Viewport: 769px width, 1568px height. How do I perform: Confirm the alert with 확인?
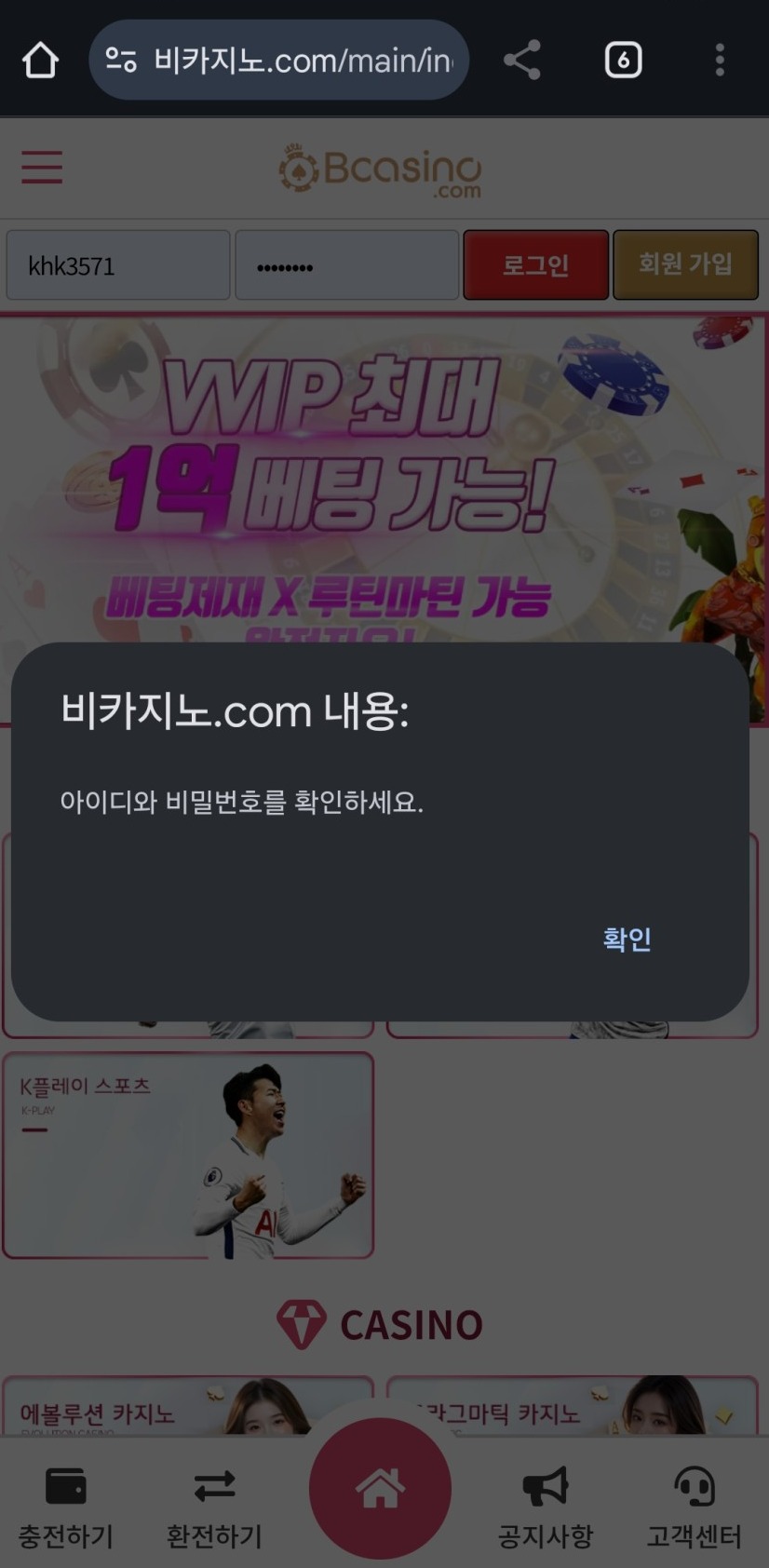(x=627, y=939)
